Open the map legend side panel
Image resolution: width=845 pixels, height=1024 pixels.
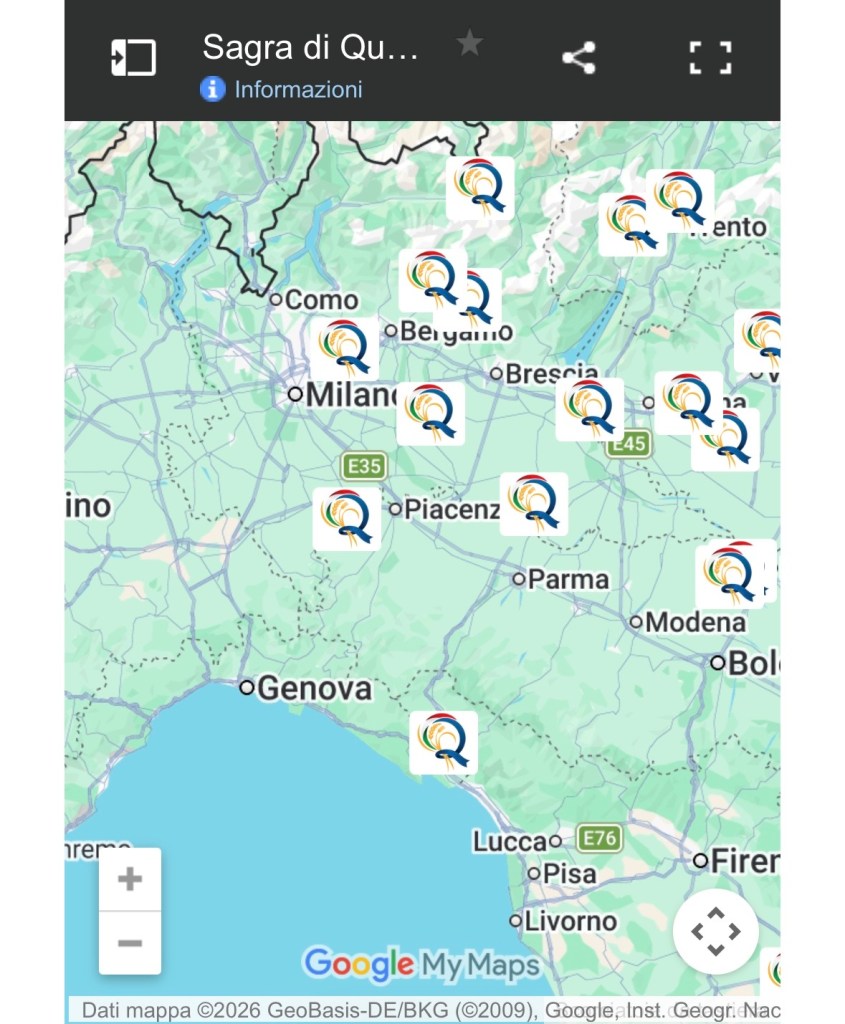click(133, 58)
